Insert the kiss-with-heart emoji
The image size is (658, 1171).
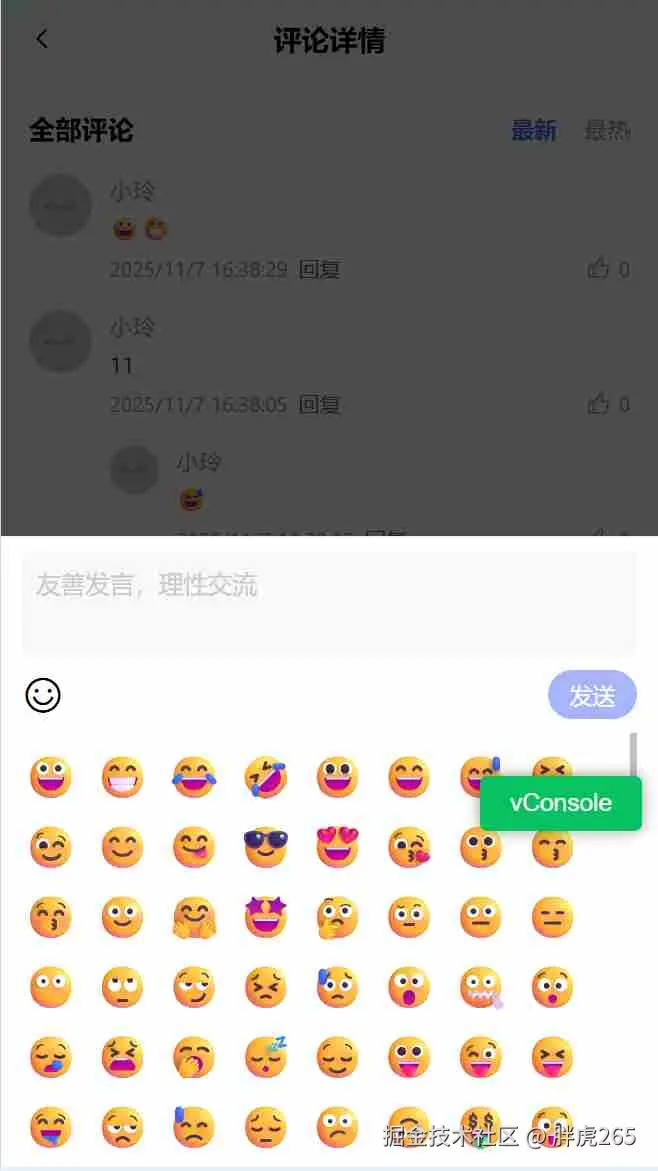[409, 847]
